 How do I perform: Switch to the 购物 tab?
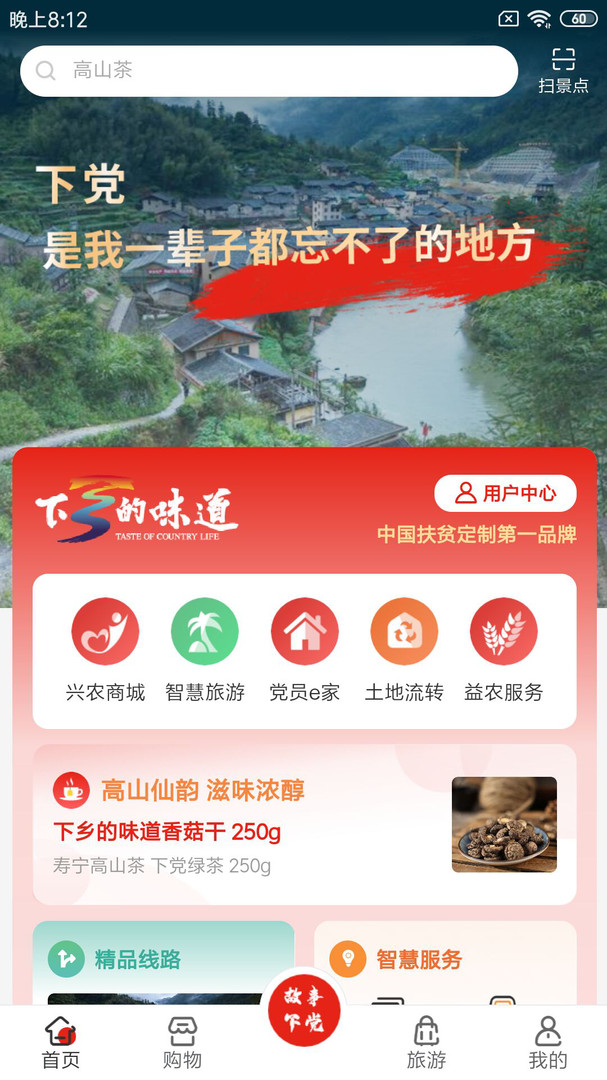tap(182, 1043)
